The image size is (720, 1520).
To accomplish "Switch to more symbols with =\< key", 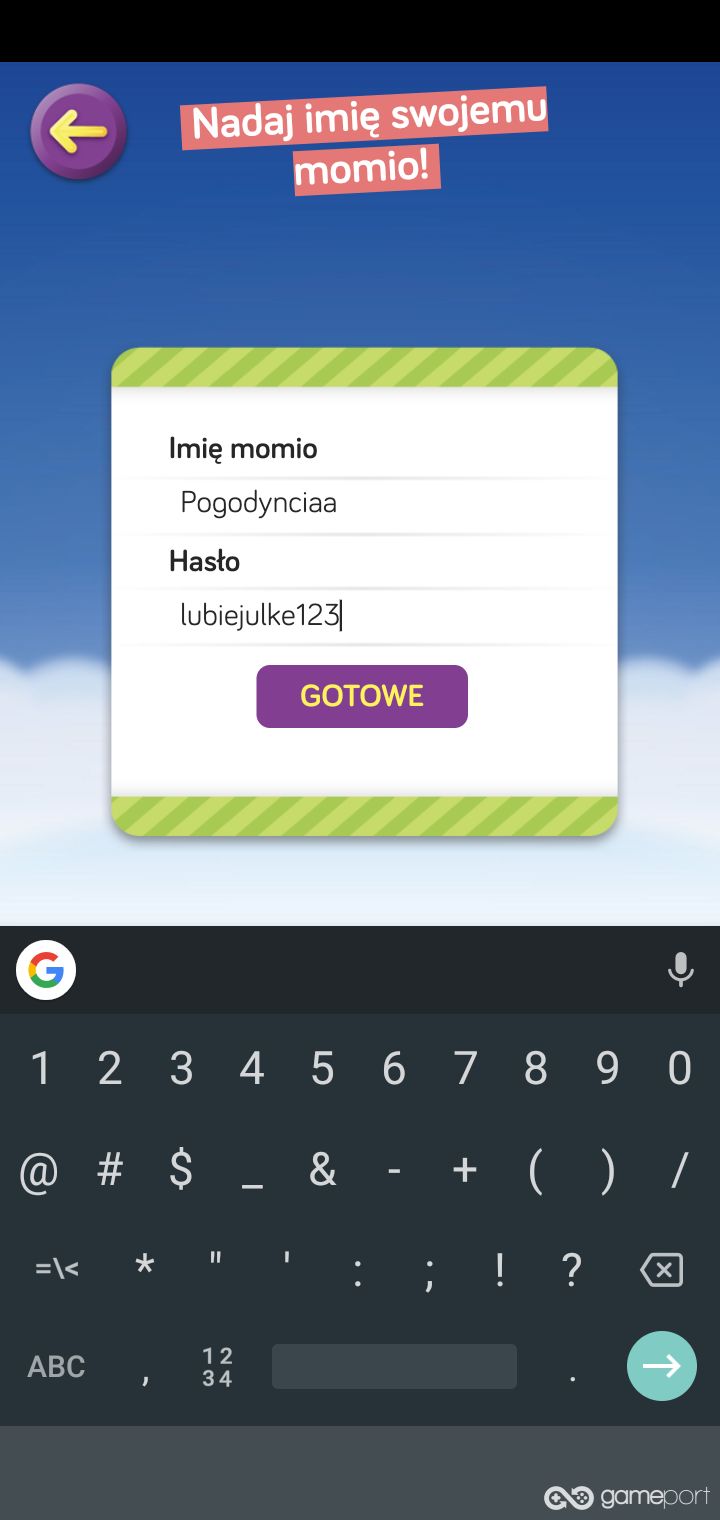I will 56,1269.
